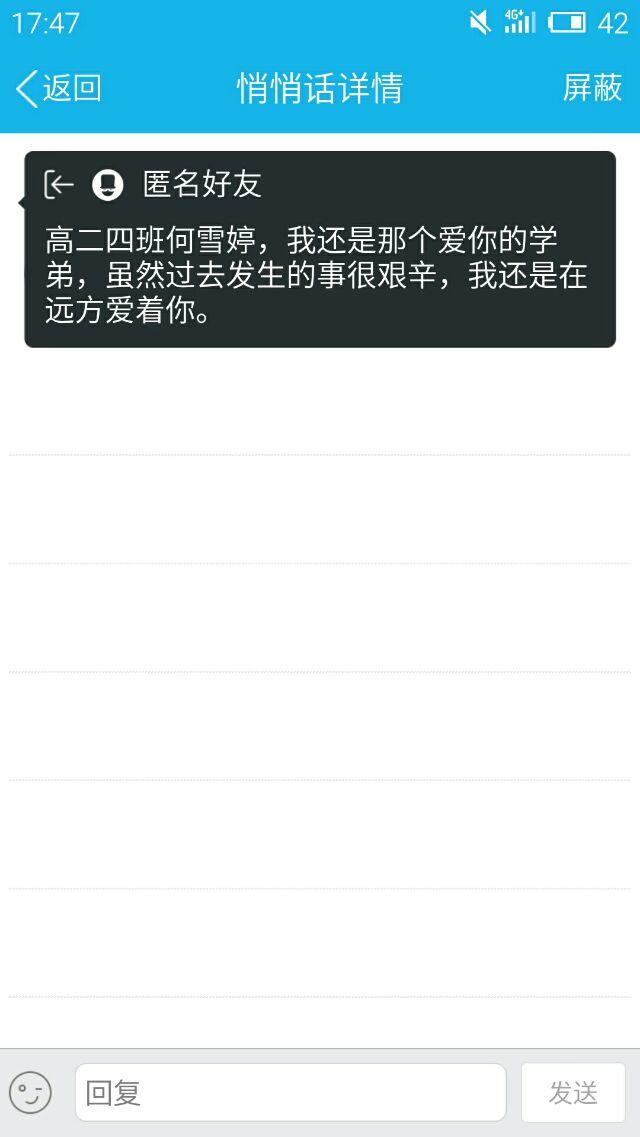Send the reply with 发送 button
This screenshot has height=1137, width=640.
573,1092
